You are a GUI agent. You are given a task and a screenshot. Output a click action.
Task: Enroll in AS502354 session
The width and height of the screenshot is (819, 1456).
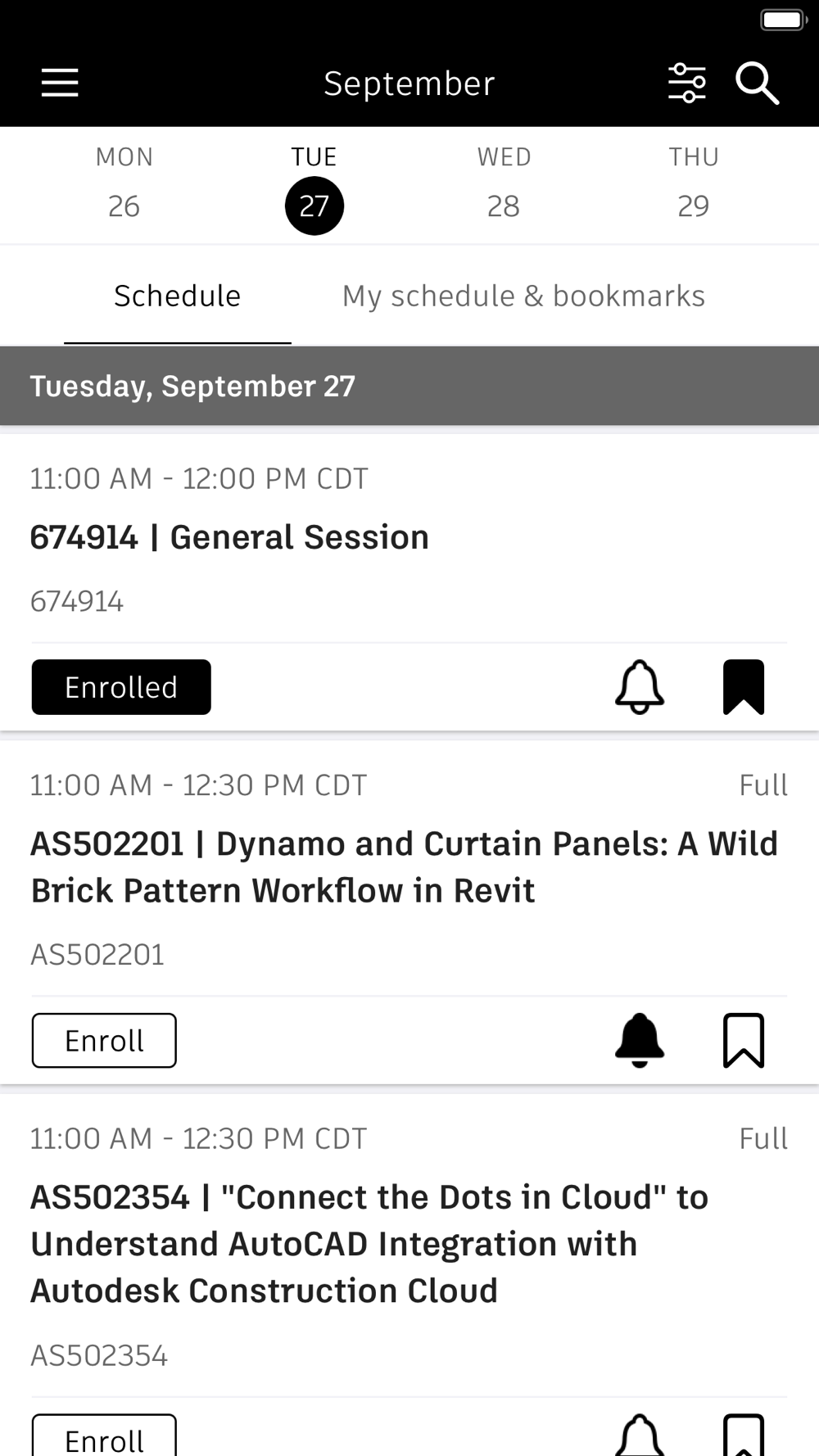(x=104, y=1436)
